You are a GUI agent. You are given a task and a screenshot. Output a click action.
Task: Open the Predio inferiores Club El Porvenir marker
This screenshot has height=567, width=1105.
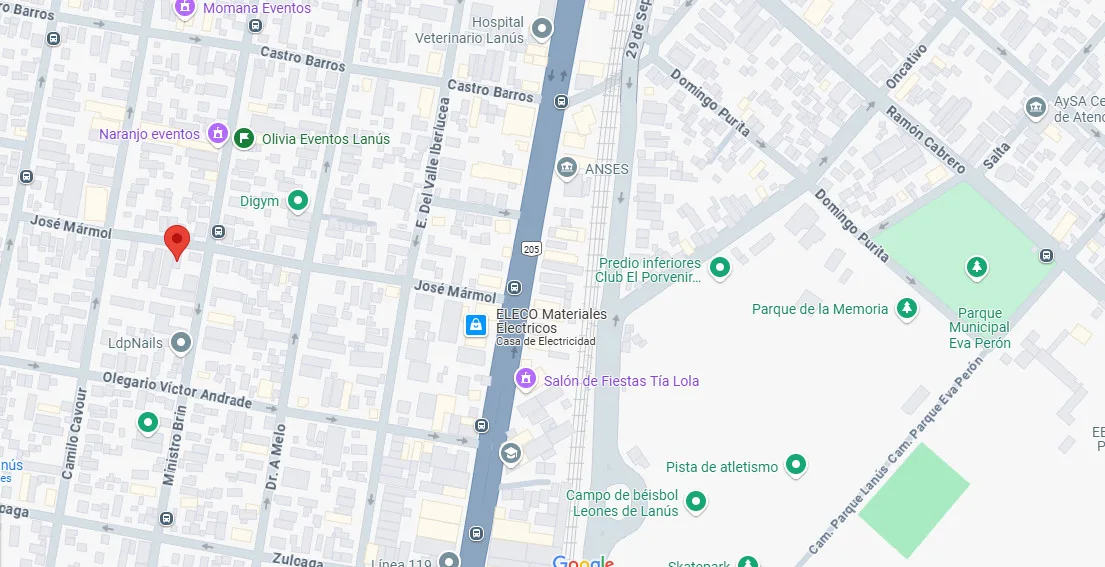tap(719, 267)
